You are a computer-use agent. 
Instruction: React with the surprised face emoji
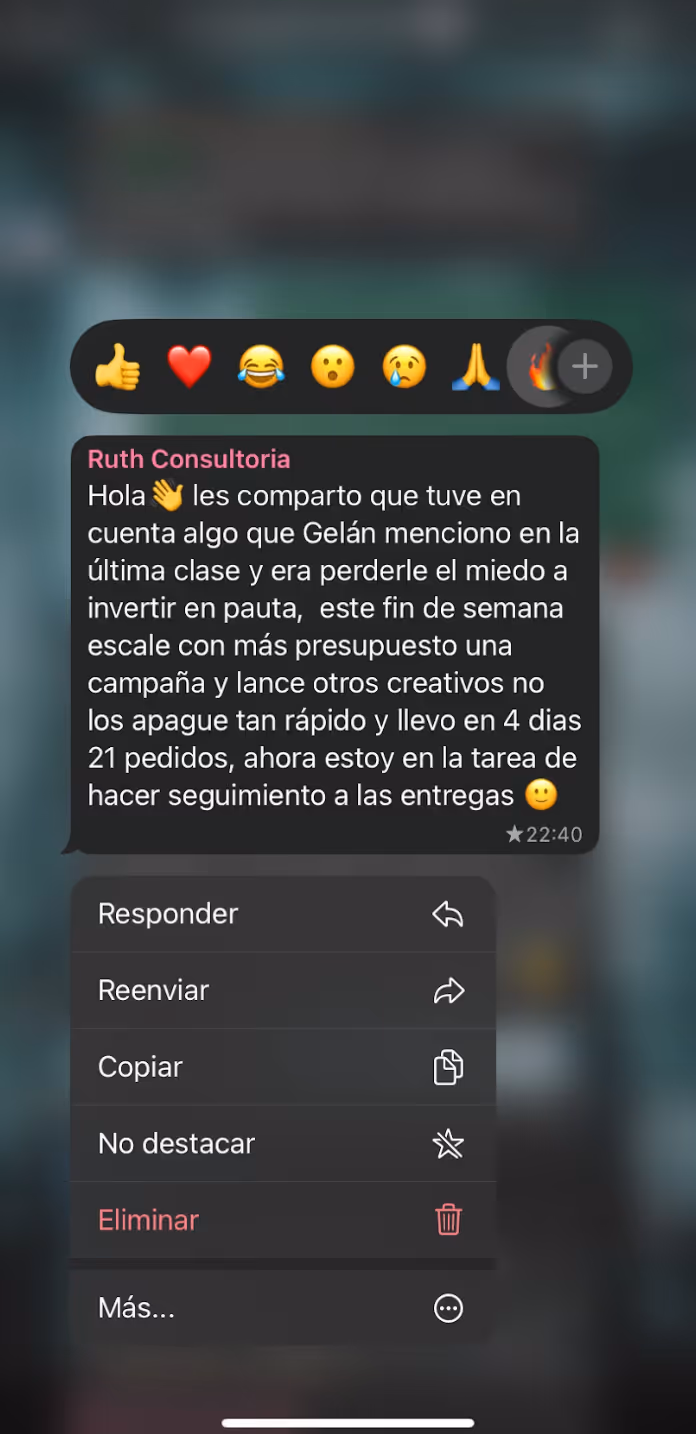pyautogui.click(x=333, y=367)
